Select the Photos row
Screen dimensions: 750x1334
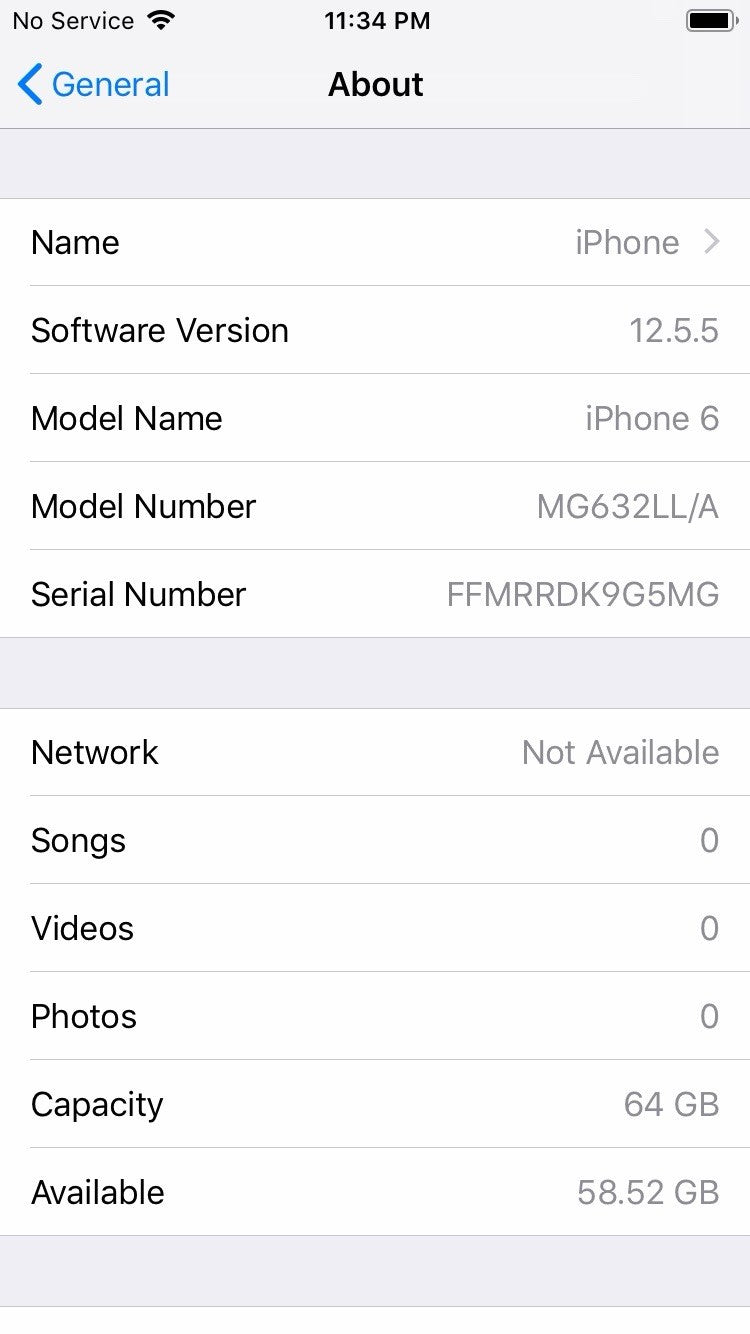(x=375, y=1016)
